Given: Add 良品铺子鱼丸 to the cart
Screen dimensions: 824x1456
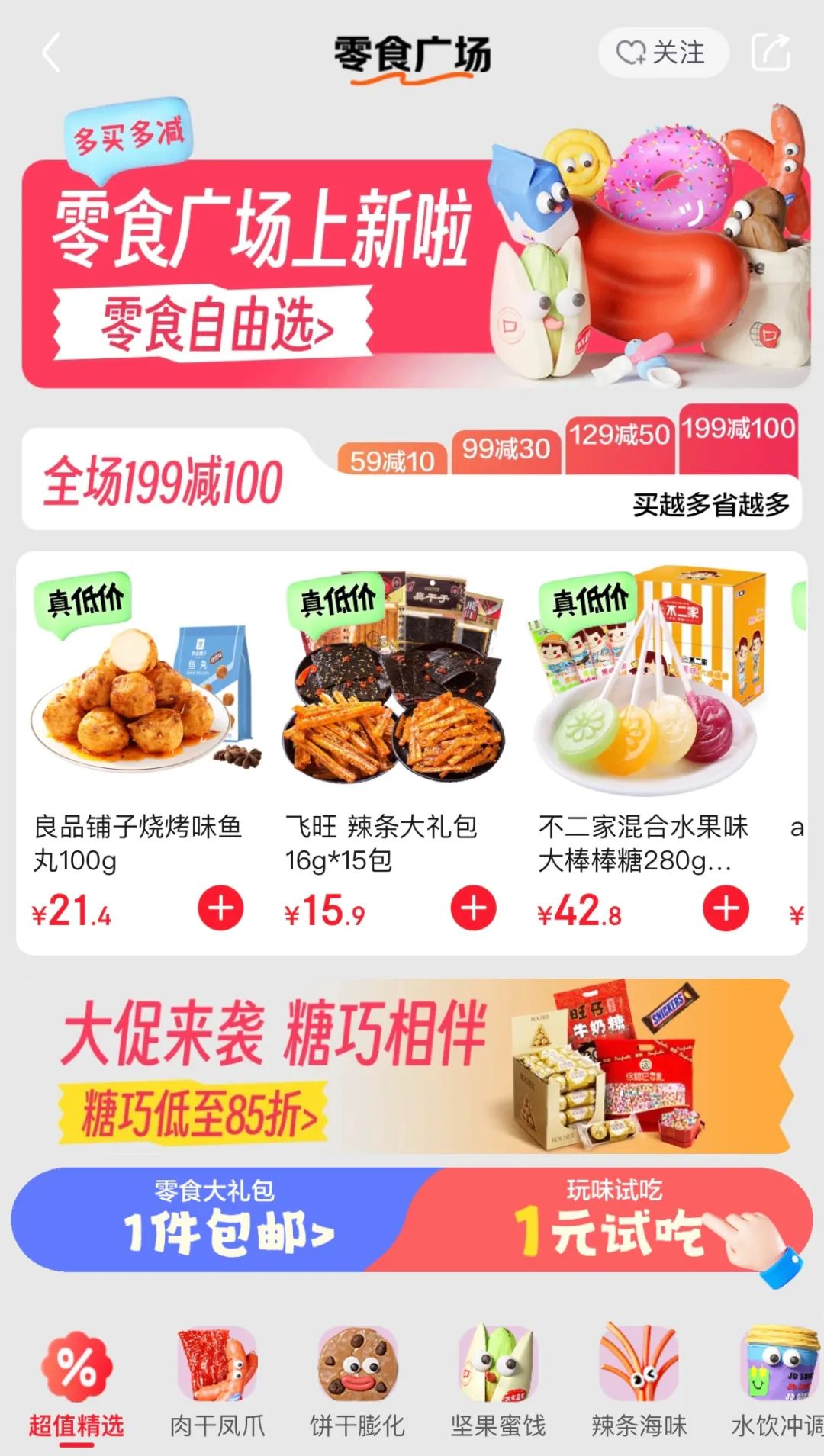Looking at the screenshot, I should click(x=221, y=908).
